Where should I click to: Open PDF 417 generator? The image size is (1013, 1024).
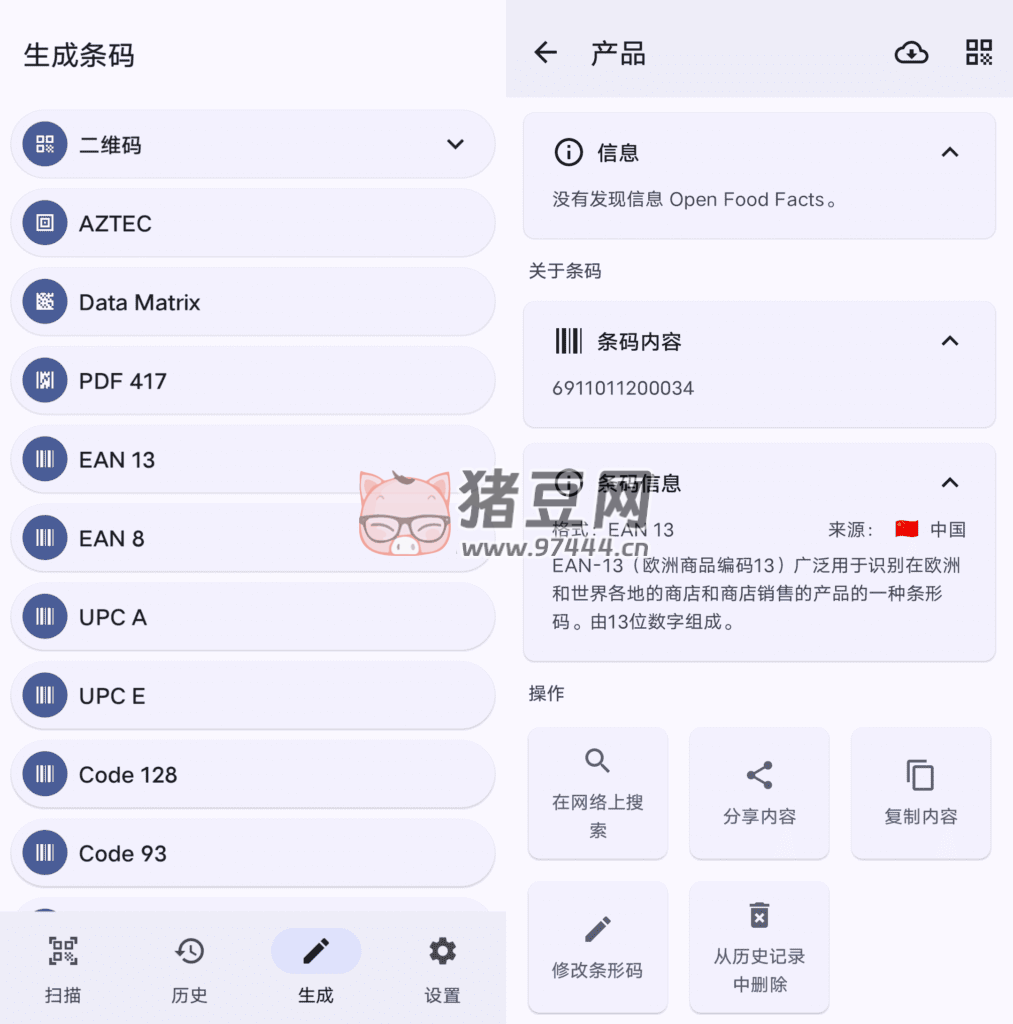tap(252, 381)
